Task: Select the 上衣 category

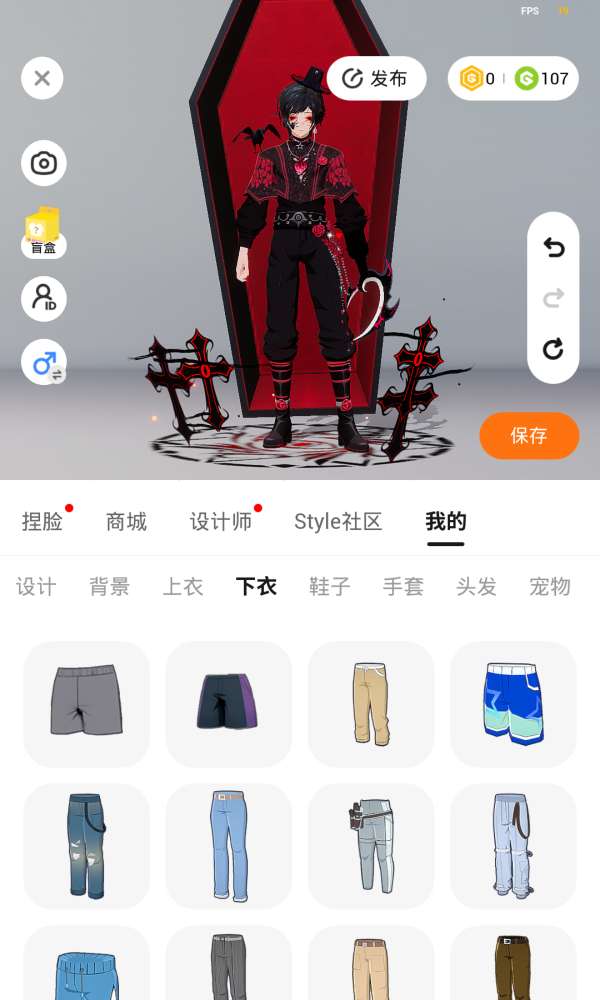Action: [183, 586]
